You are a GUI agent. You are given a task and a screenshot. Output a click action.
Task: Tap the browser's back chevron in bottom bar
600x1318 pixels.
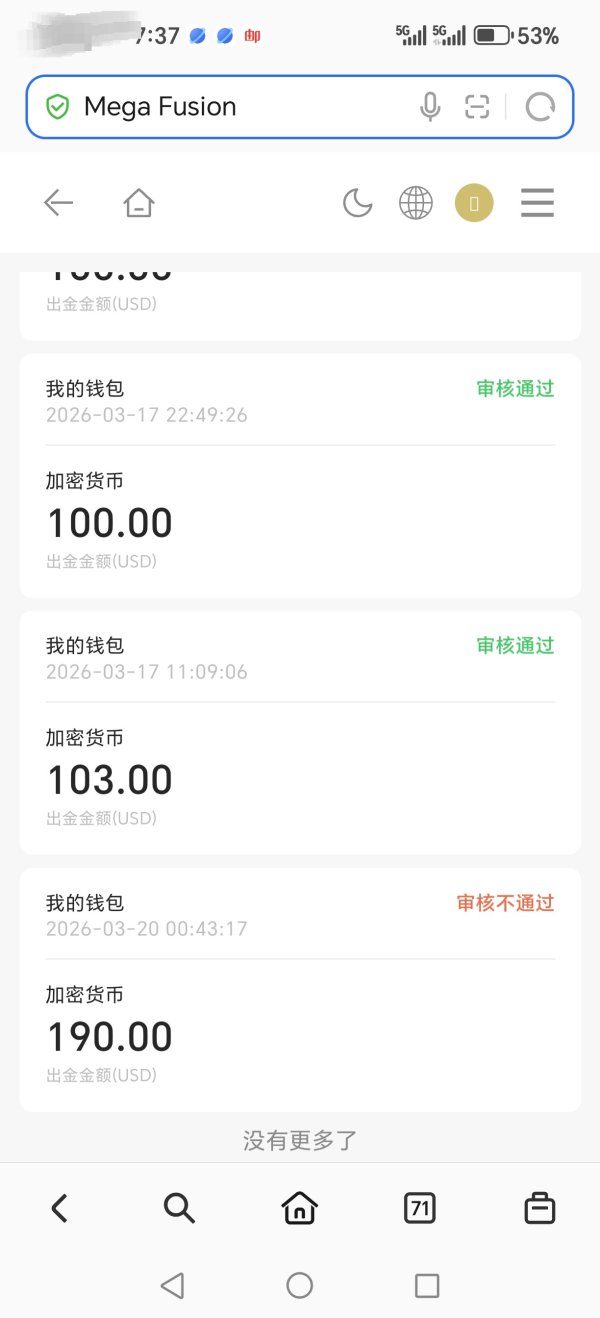(x=59, y=1208)
